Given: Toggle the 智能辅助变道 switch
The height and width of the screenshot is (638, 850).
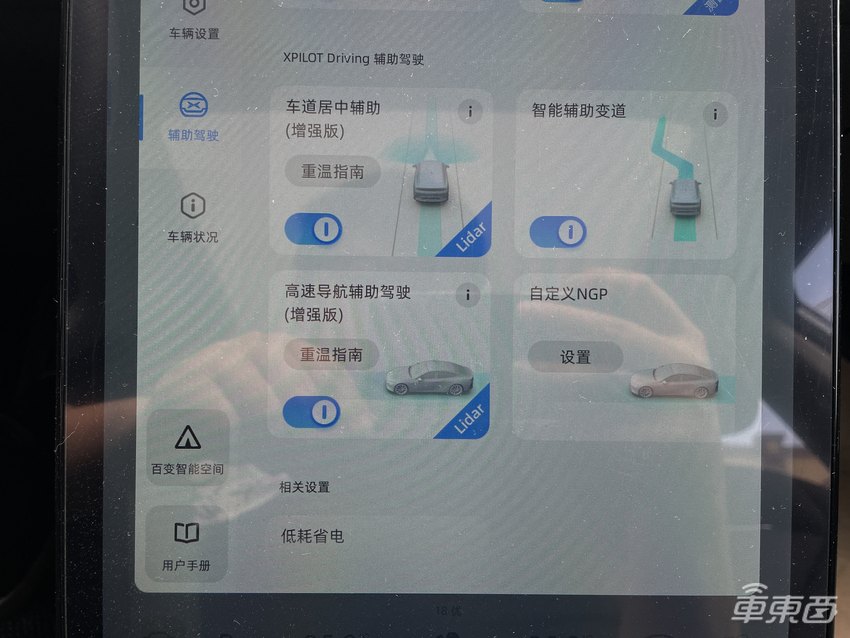Looking at the screenshot, I should coord(558,232).
